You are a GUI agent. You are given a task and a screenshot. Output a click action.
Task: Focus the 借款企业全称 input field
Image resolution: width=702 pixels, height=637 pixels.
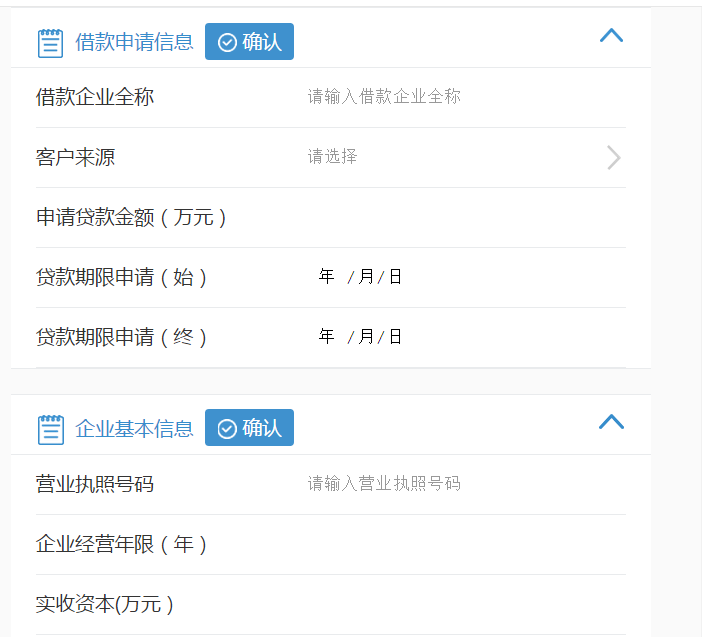click(460, 97)
